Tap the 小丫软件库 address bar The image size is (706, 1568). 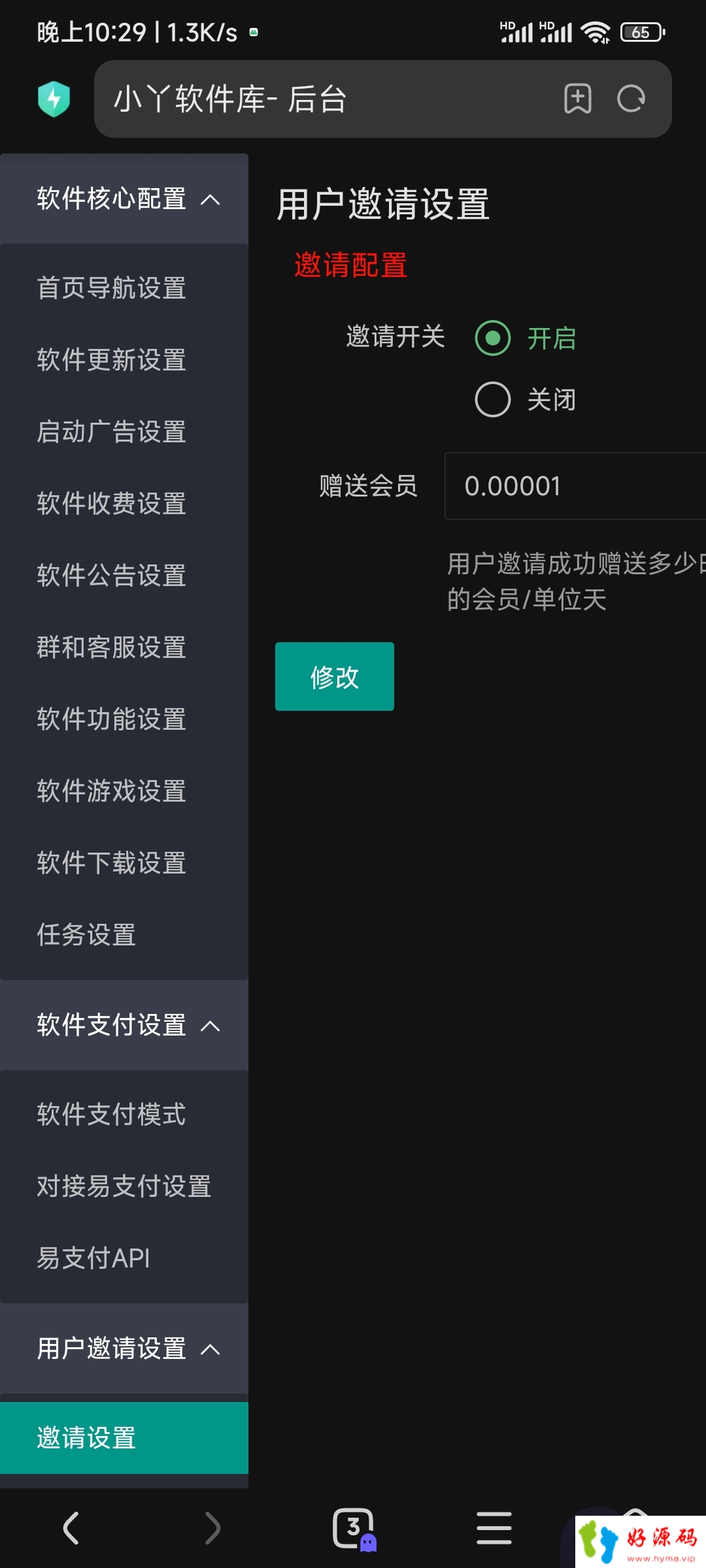(327, 99)
